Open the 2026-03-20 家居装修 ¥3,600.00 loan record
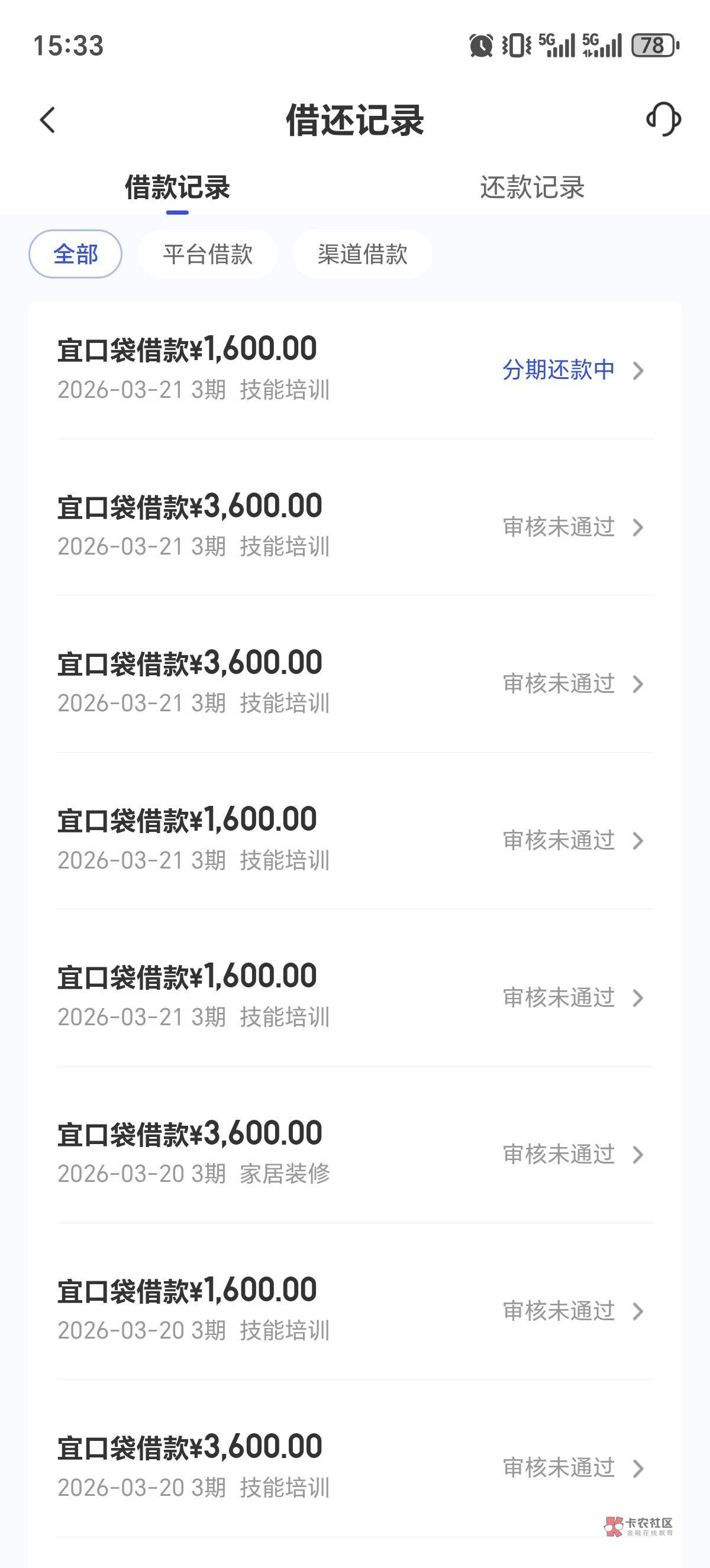This screenshot has height=1568, width=710. (x=354, y=1153)
